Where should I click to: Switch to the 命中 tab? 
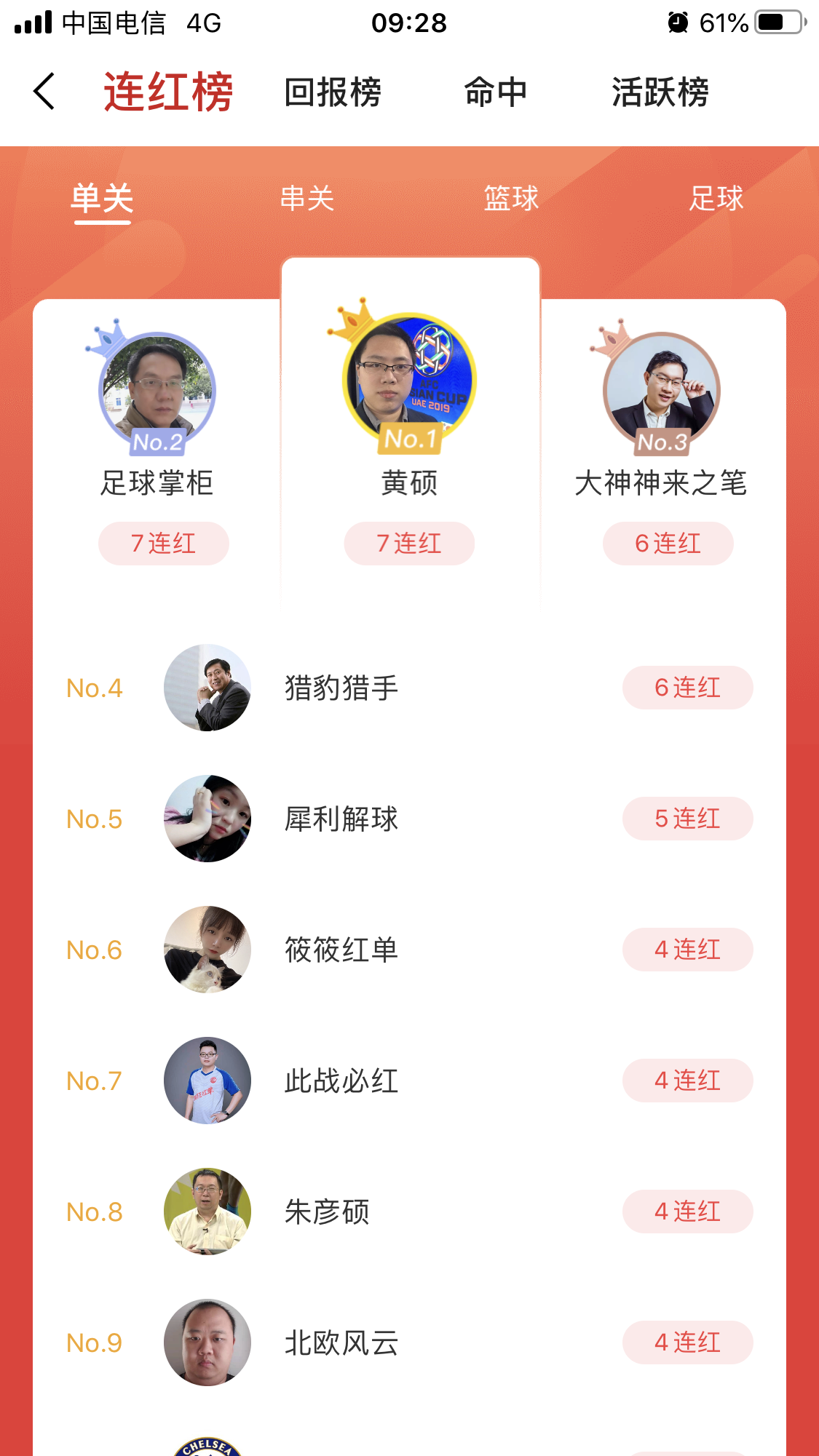click(x=495, y=92)
